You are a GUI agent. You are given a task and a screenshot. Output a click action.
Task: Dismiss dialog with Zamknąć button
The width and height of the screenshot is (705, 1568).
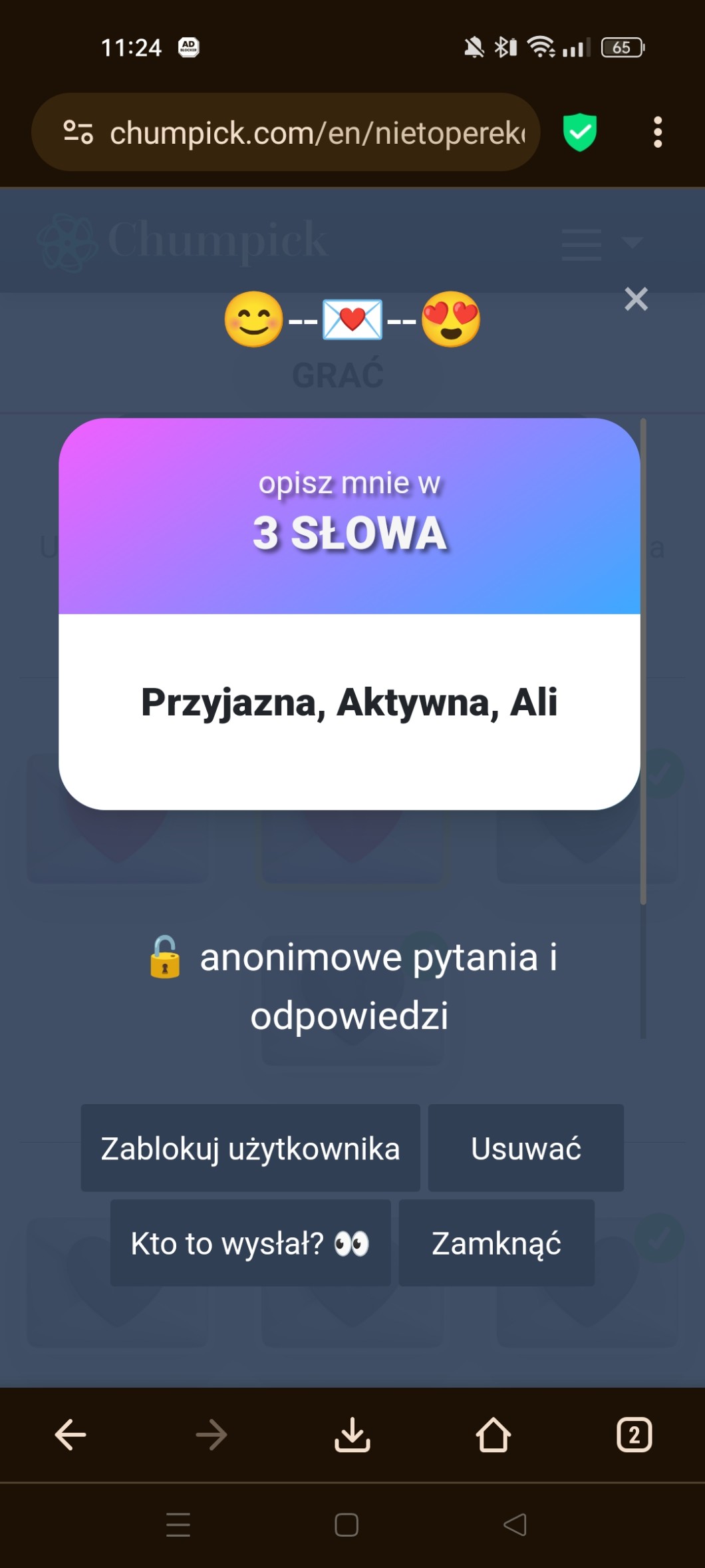(496, 1243)
